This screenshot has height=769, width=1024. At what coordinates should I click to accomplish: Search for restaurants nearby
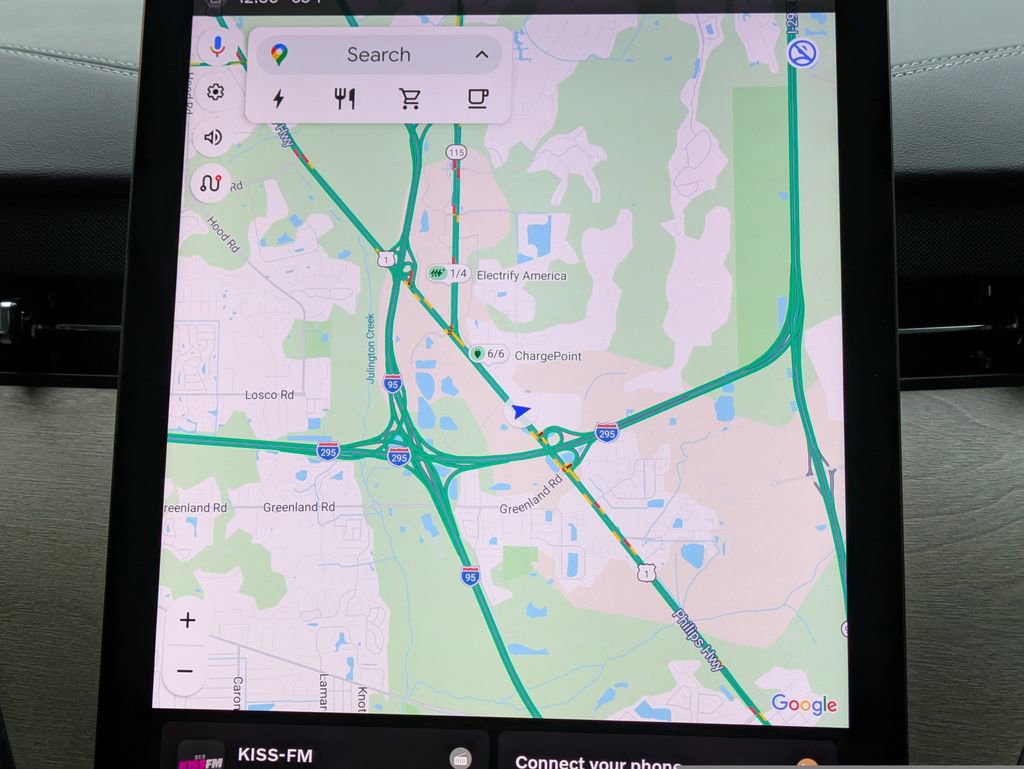coord(344,98)
